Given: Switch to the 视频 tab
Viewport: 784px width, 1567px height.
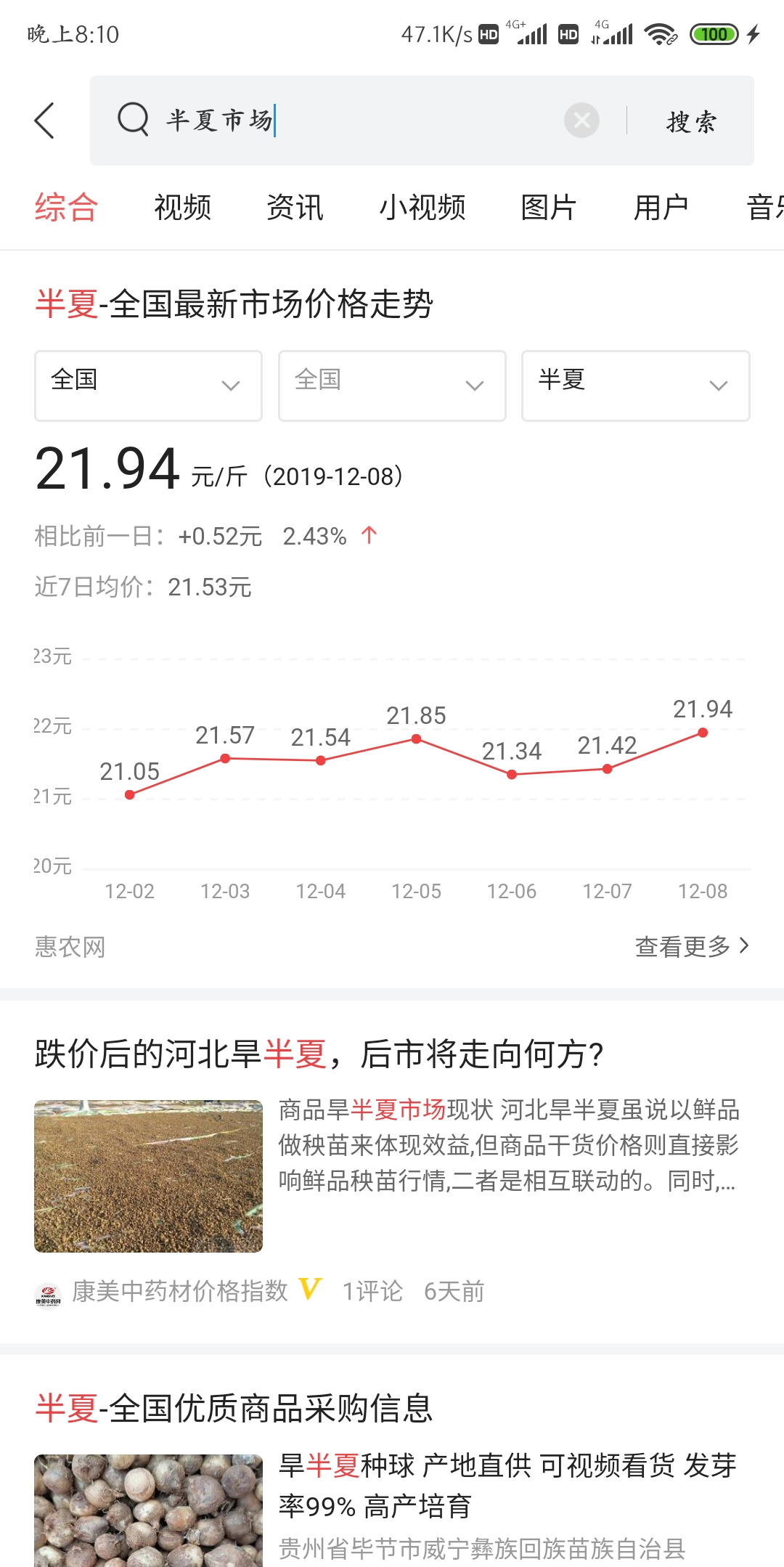Looking at the screenshot, I should pos(182,207).
